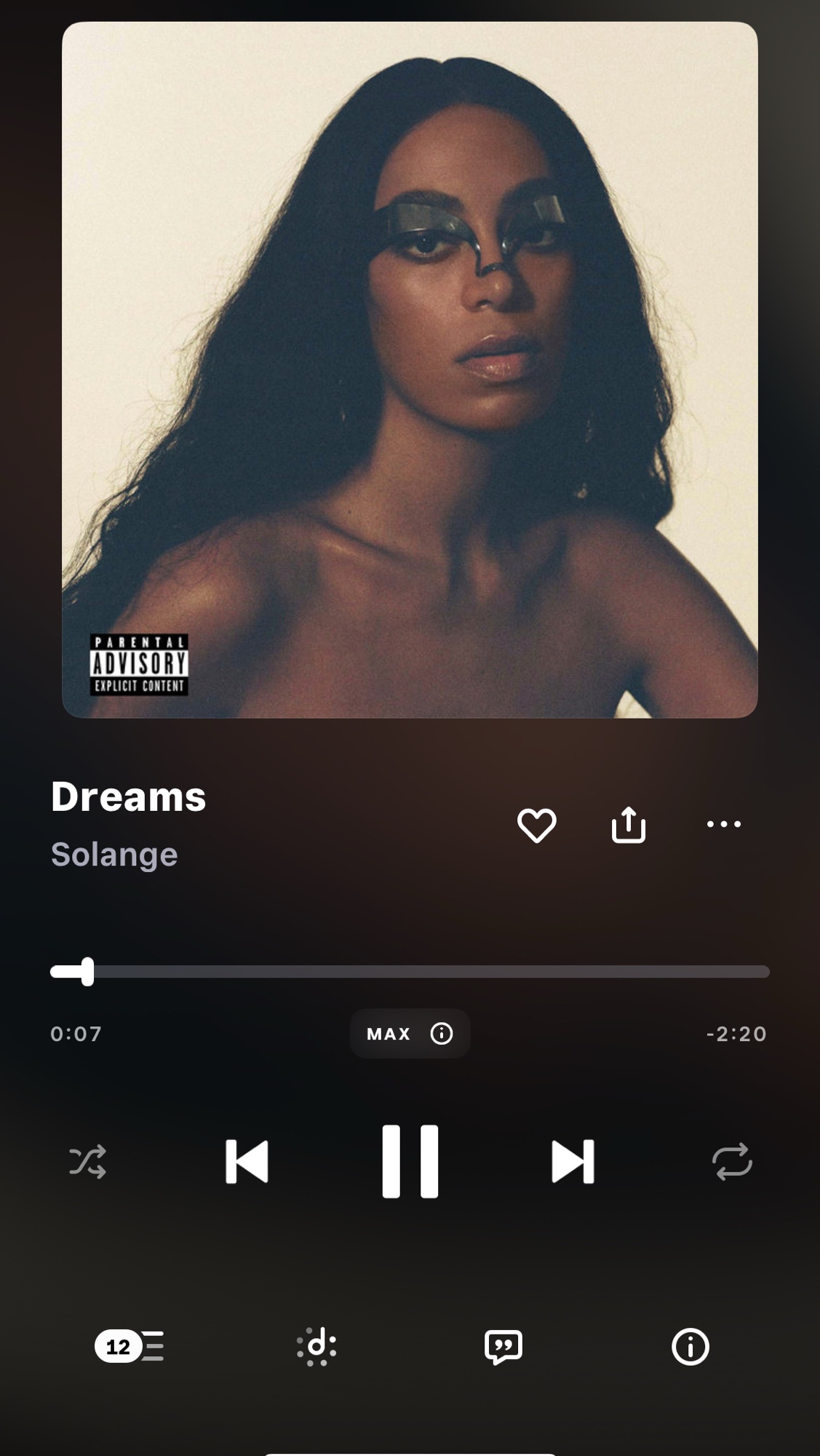This screenshot has width=820, height=1456.
Task: Open the three-dot options menu
Action: coord(723,824)
